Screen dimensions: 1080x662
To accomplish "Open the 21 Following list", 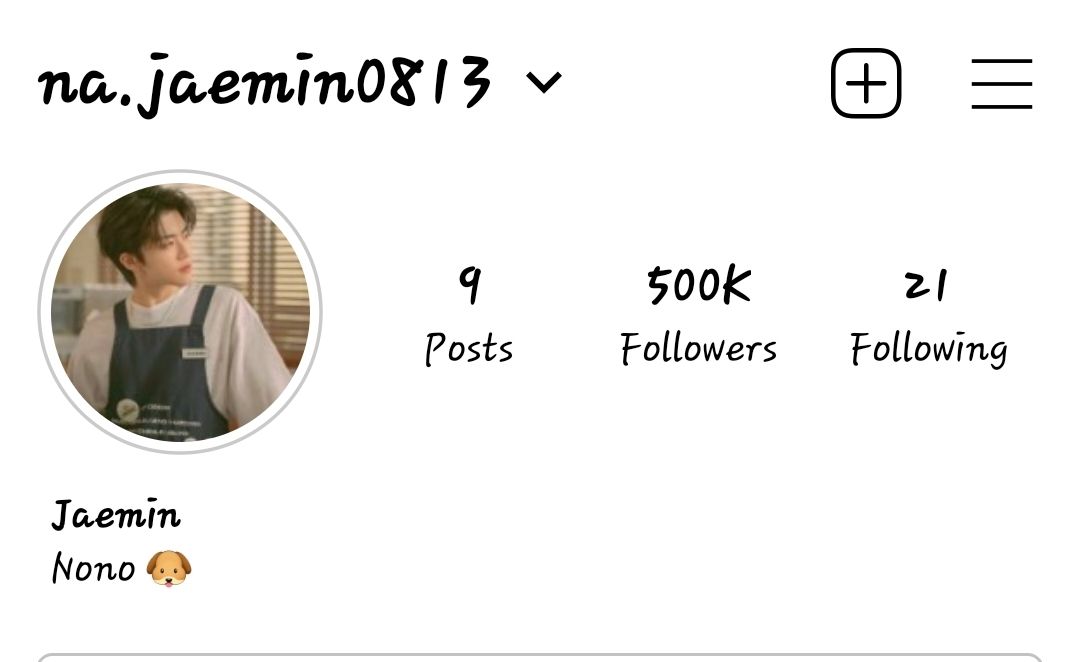I will click(928, 316).
